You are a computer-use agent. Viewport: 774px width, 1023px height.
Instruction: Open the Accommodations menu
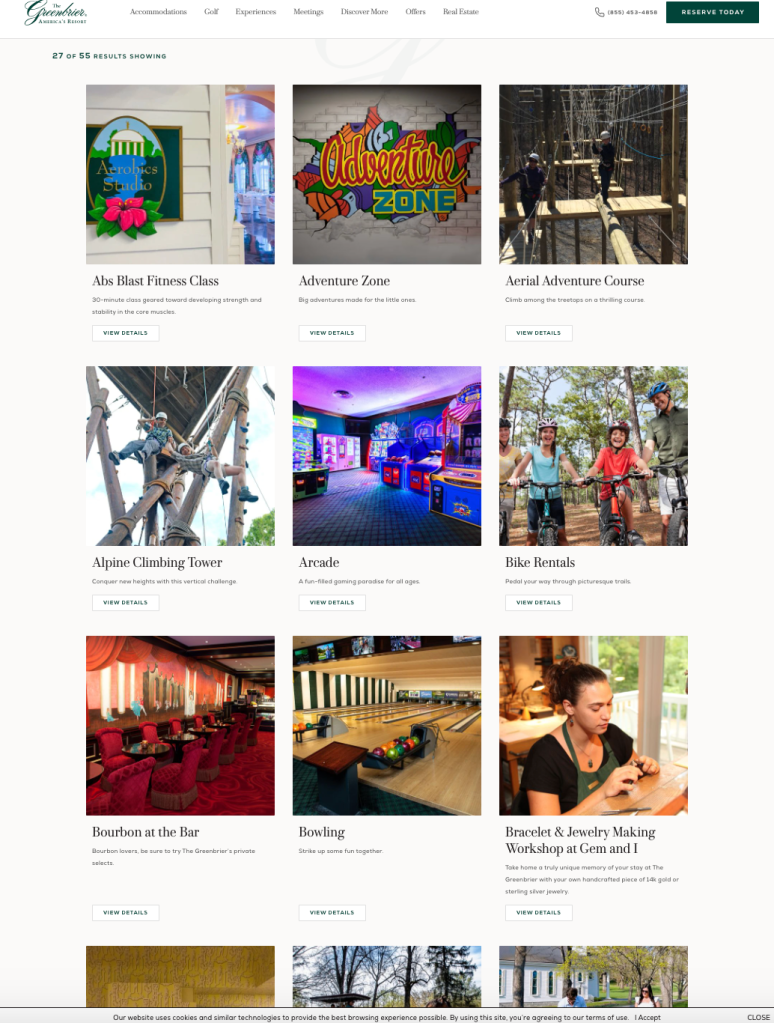[x=158, y=12]
